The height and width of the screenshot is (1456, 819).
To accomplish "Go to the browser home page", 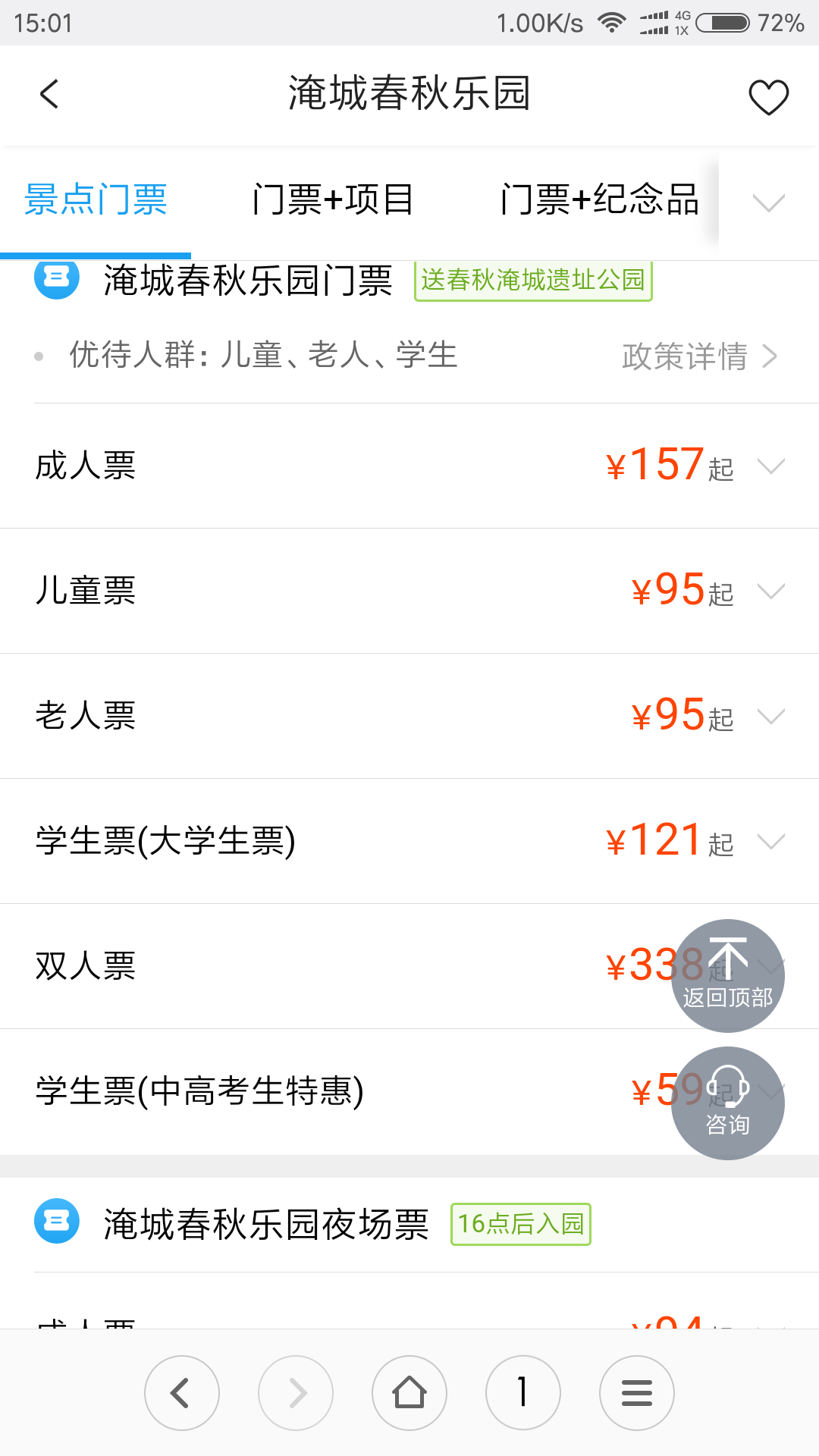I will click(x=409, y=1393).
